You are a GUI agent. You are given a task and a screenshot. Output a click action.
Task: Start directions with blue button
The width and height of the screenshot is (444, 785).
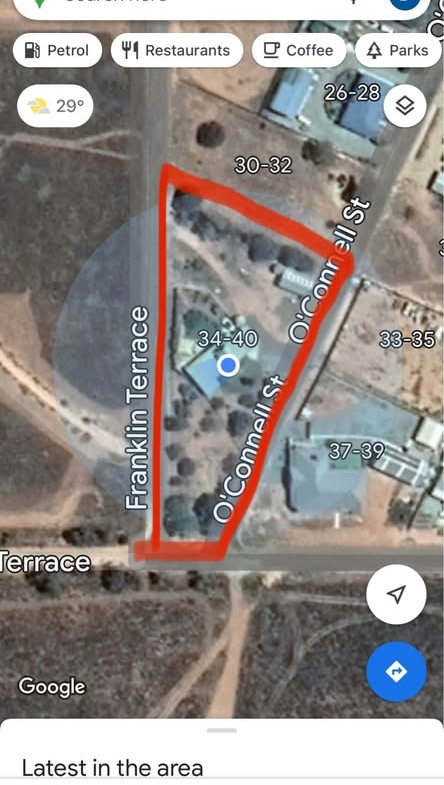point(396,671)
